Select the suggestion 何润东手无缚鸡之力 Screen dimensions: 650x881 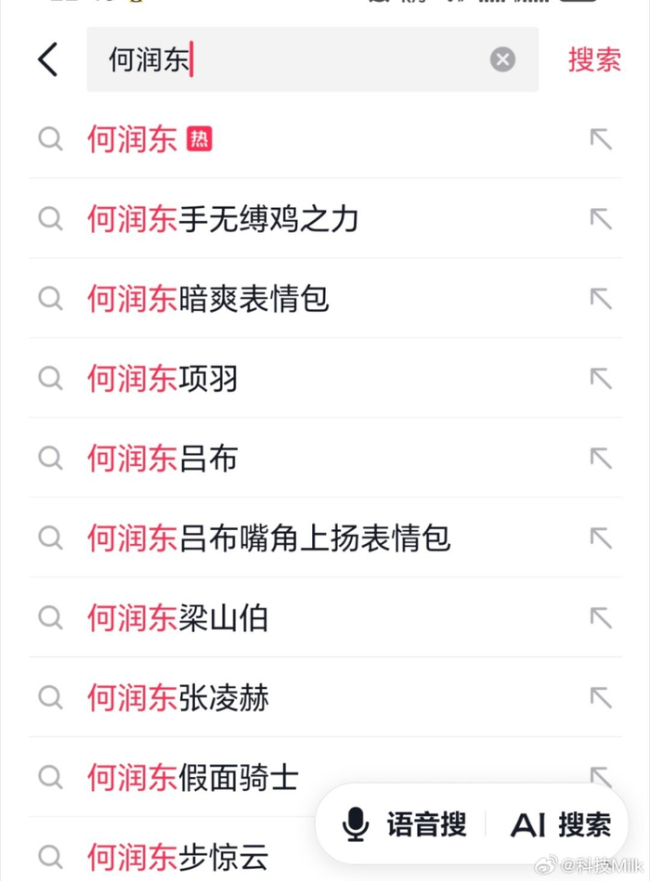pyautogui.click(x=222, y=219)
